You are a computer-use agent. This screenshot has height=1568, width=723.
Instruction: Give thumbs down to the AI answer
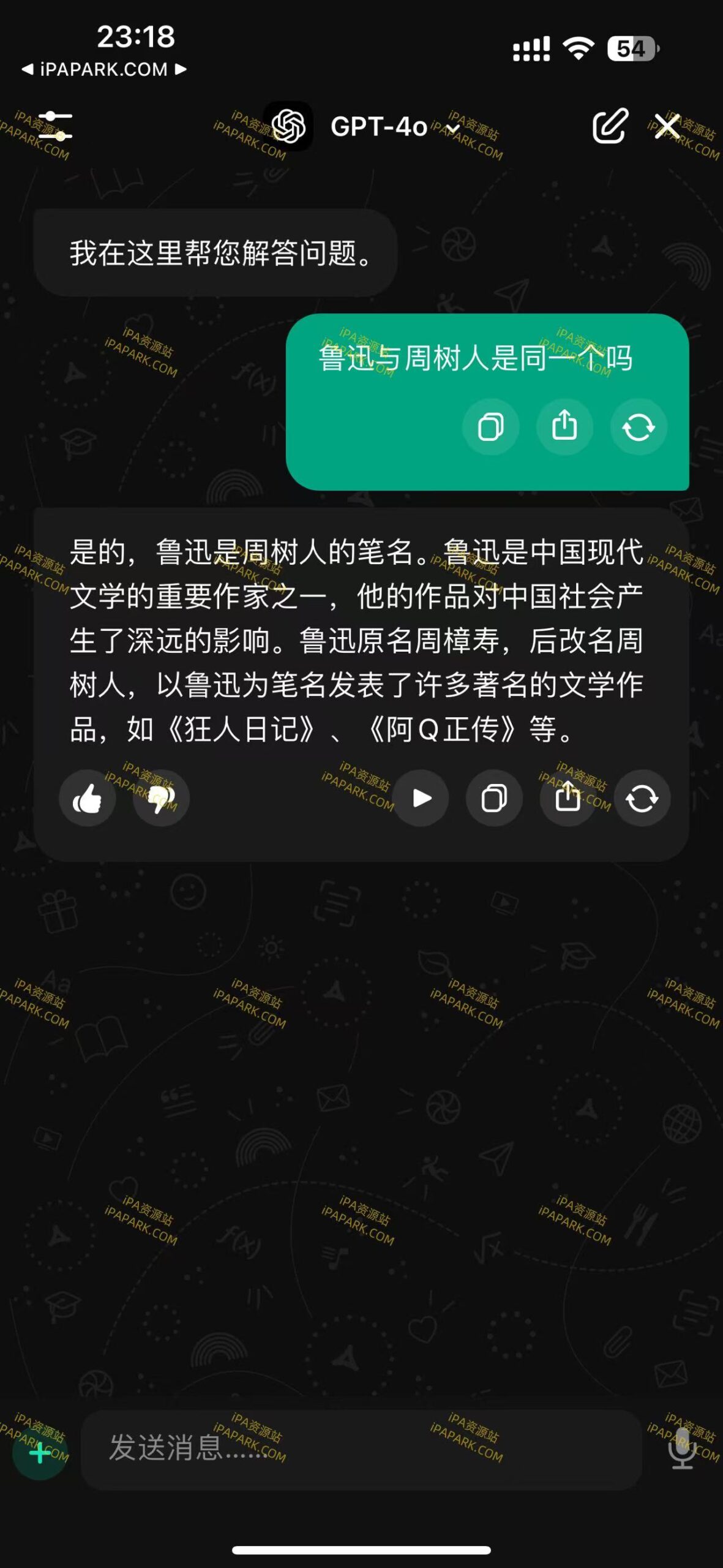point(160,797)
